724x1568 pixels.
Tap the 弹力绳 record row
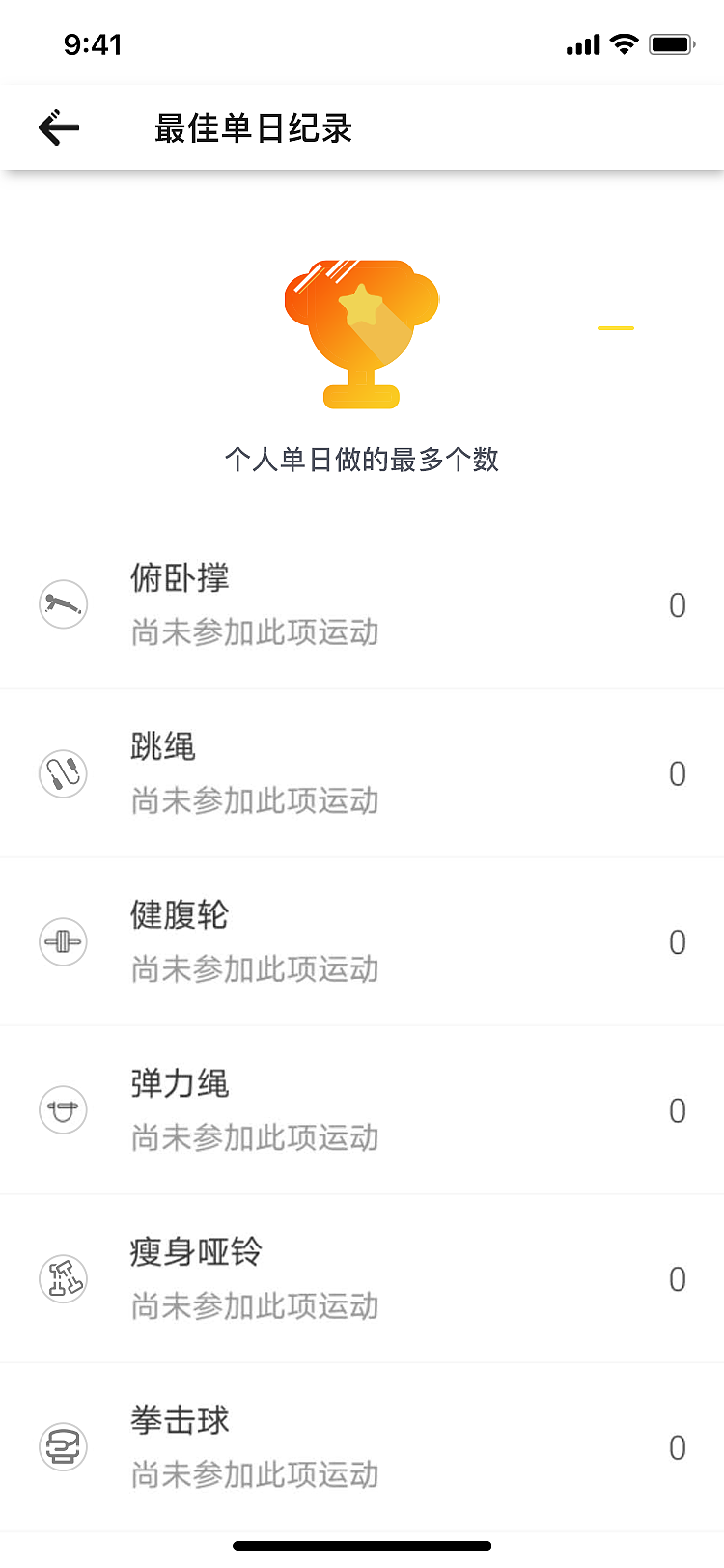click(x=362, y=1110)
